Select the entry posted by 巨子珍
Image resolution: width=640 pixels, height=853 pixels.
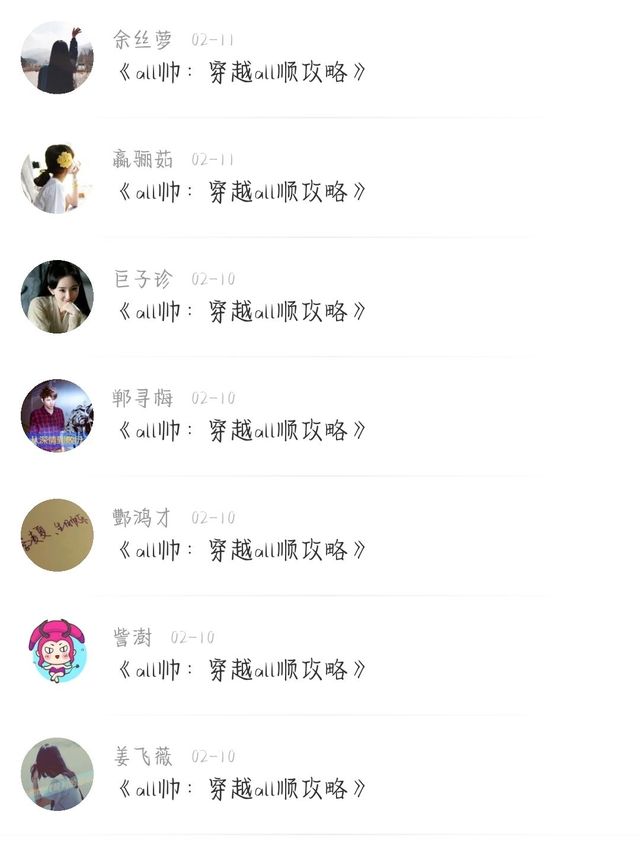[x=320, y=296]
